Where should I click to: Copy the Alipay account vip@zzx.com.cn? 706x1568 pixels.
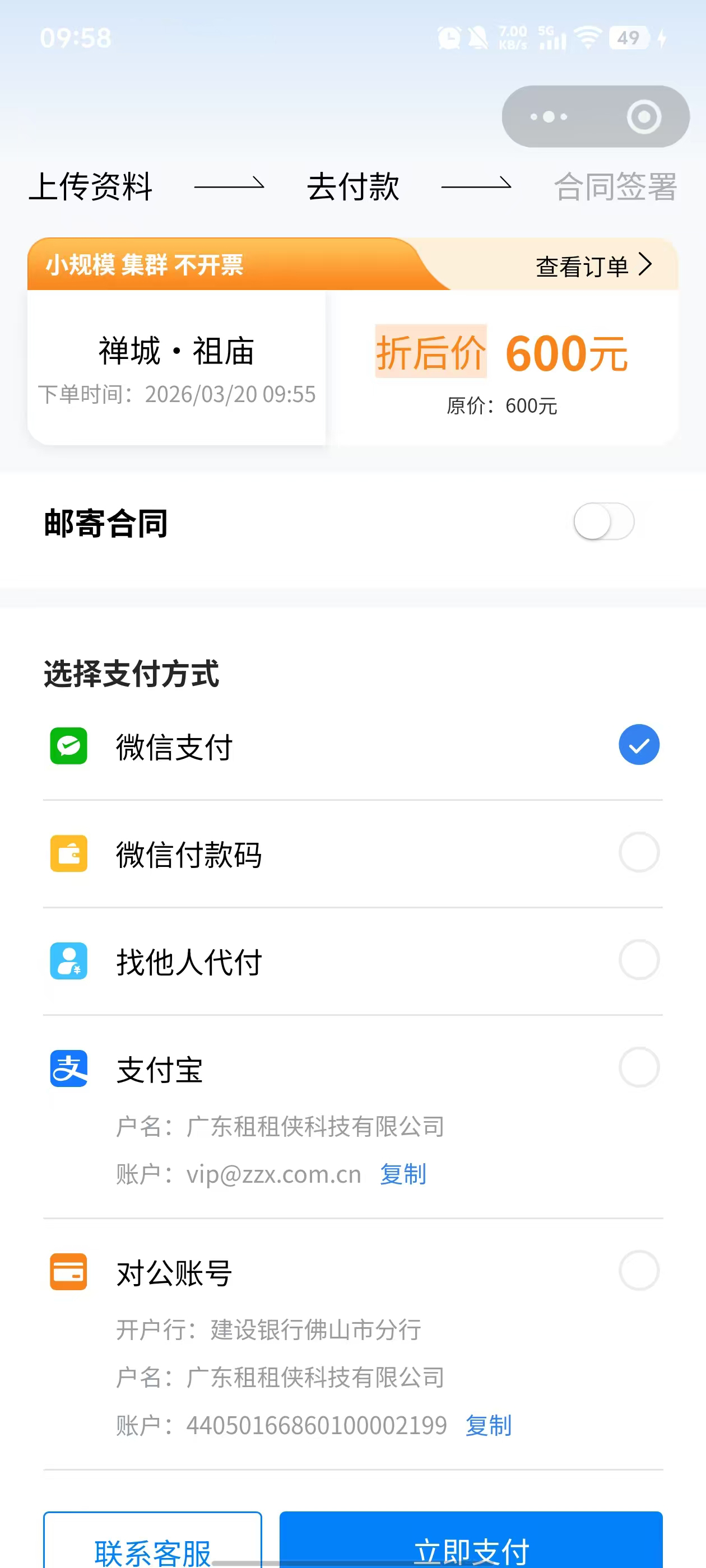click(x=403, y=1174)
